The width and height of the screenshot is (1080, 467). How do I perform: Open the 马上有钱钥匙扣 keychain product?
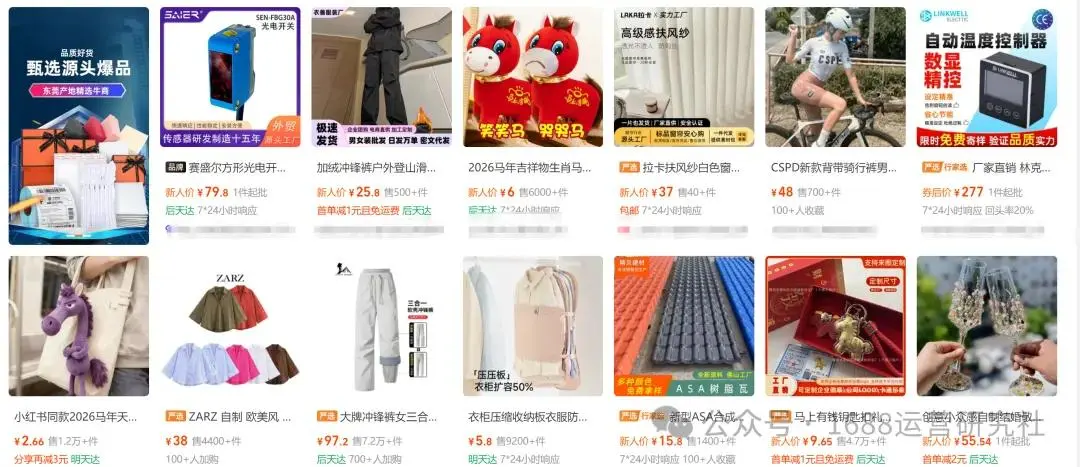[835, 326]
